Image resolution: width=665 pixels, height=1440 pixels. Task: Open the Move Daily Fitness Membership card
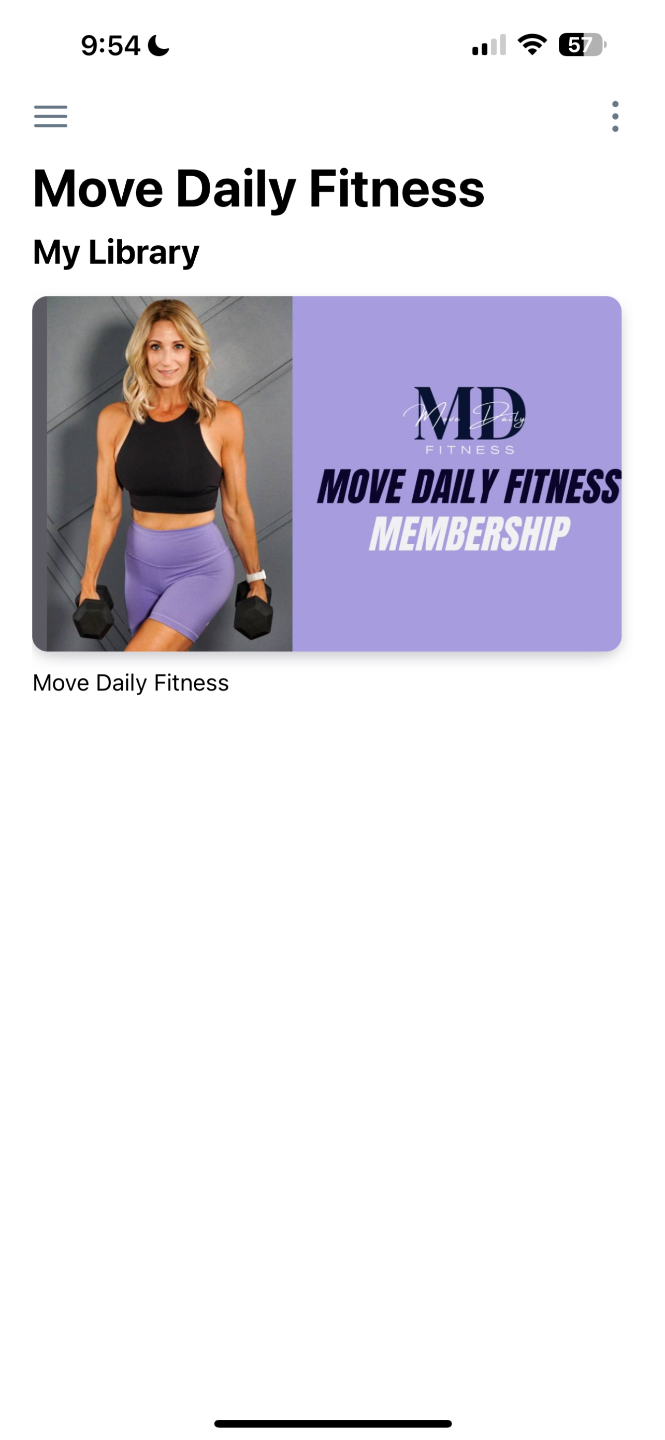coord(327,474)
